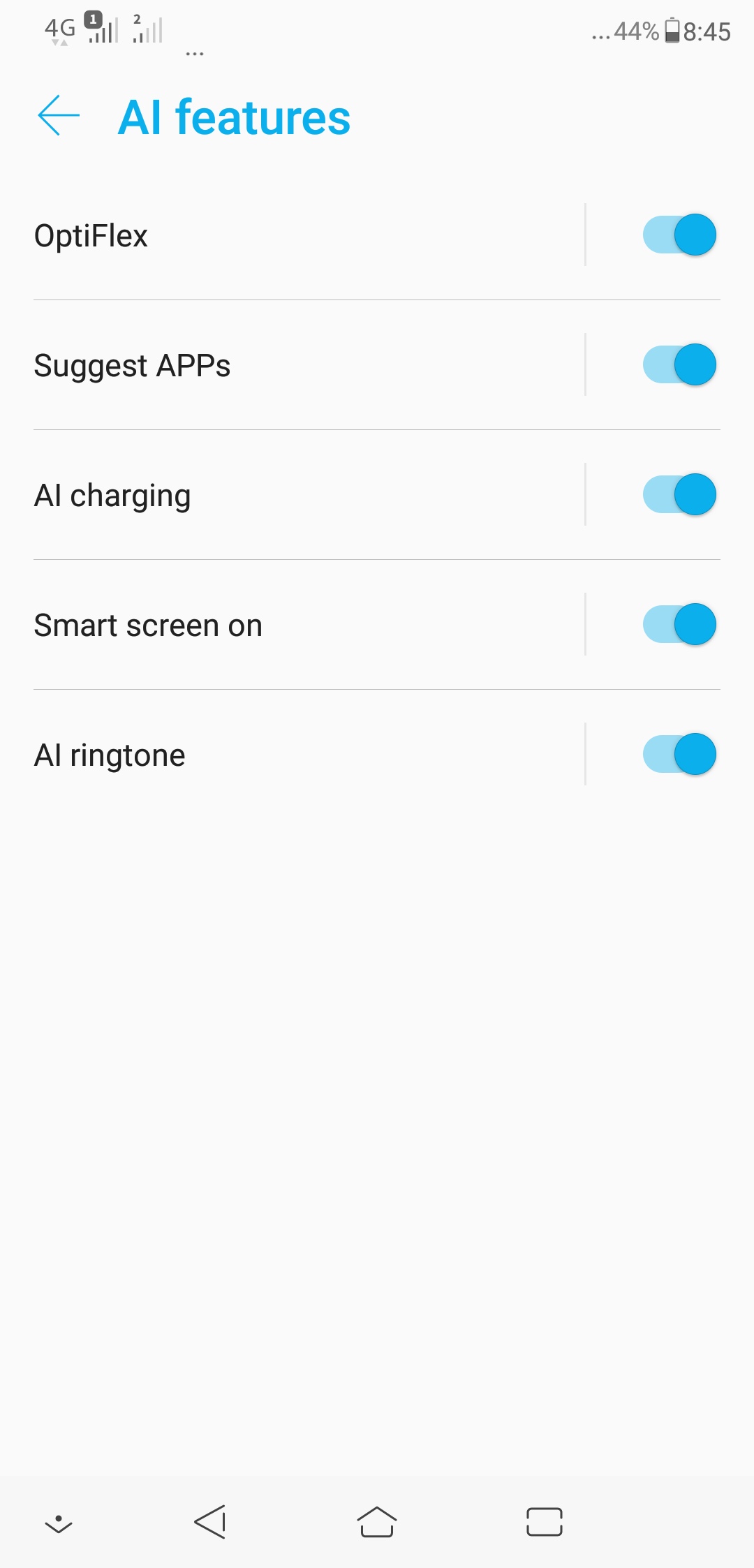Open the AI charging details

pyautogui.click(x=309, y=495)
